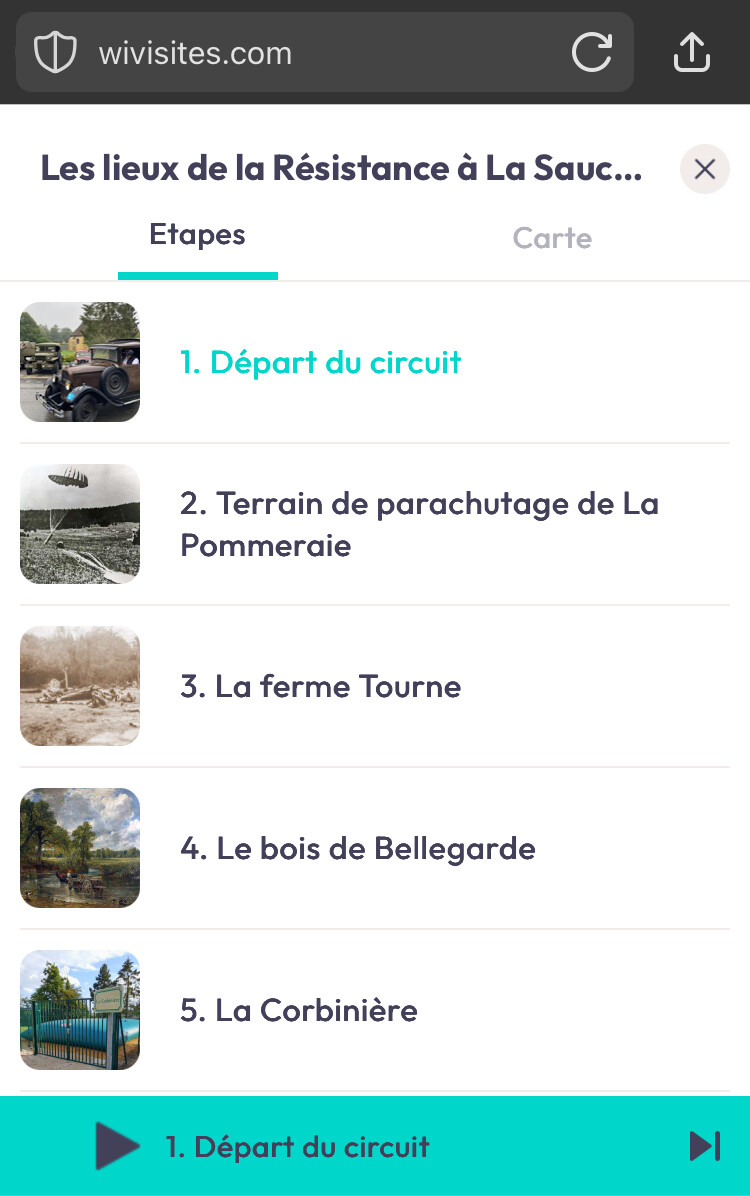Select step 3 La ferme Tourne
This screenshot has width=750, height=1196.
(x=320, y=686)
